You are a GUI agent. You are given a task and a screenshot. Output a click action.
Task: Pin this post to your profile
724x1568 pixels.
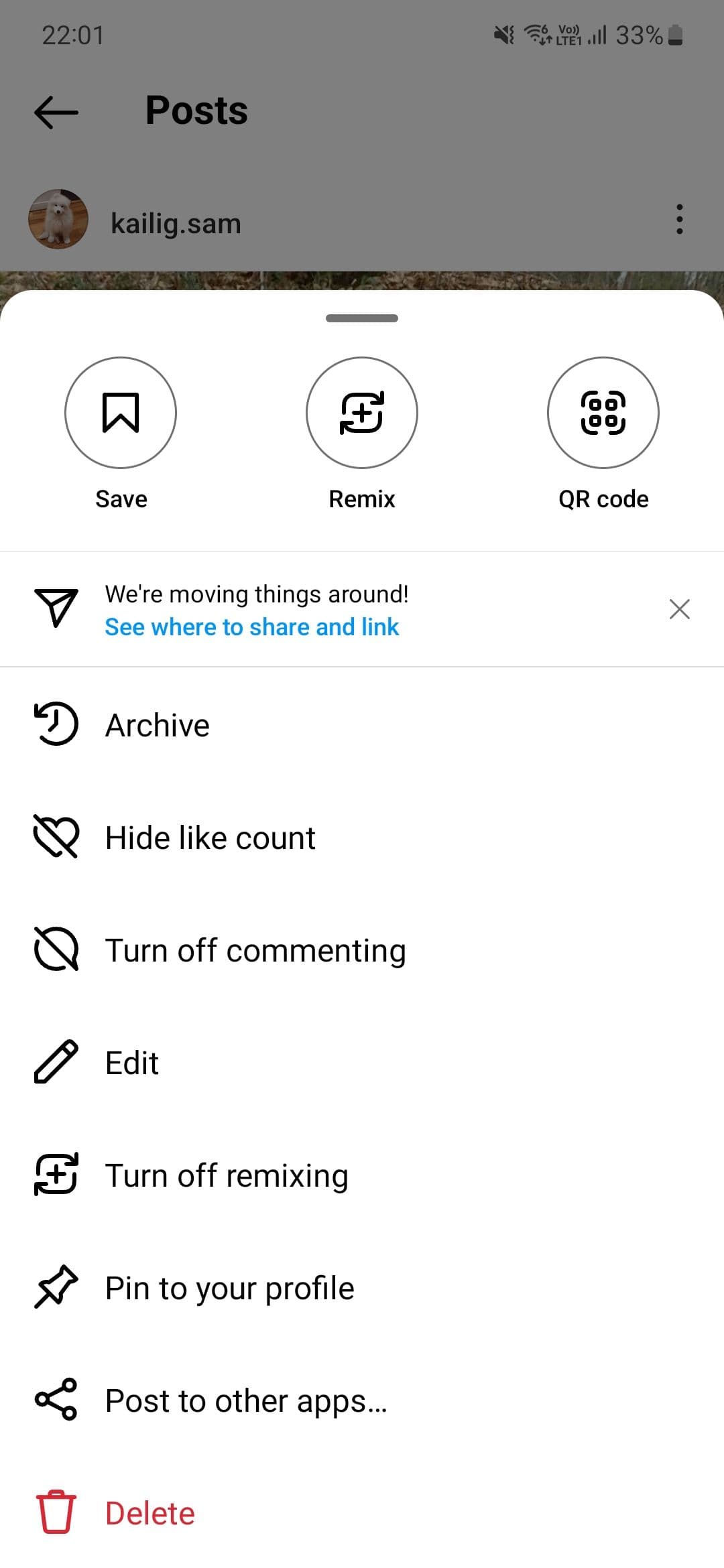[229, 1288]
